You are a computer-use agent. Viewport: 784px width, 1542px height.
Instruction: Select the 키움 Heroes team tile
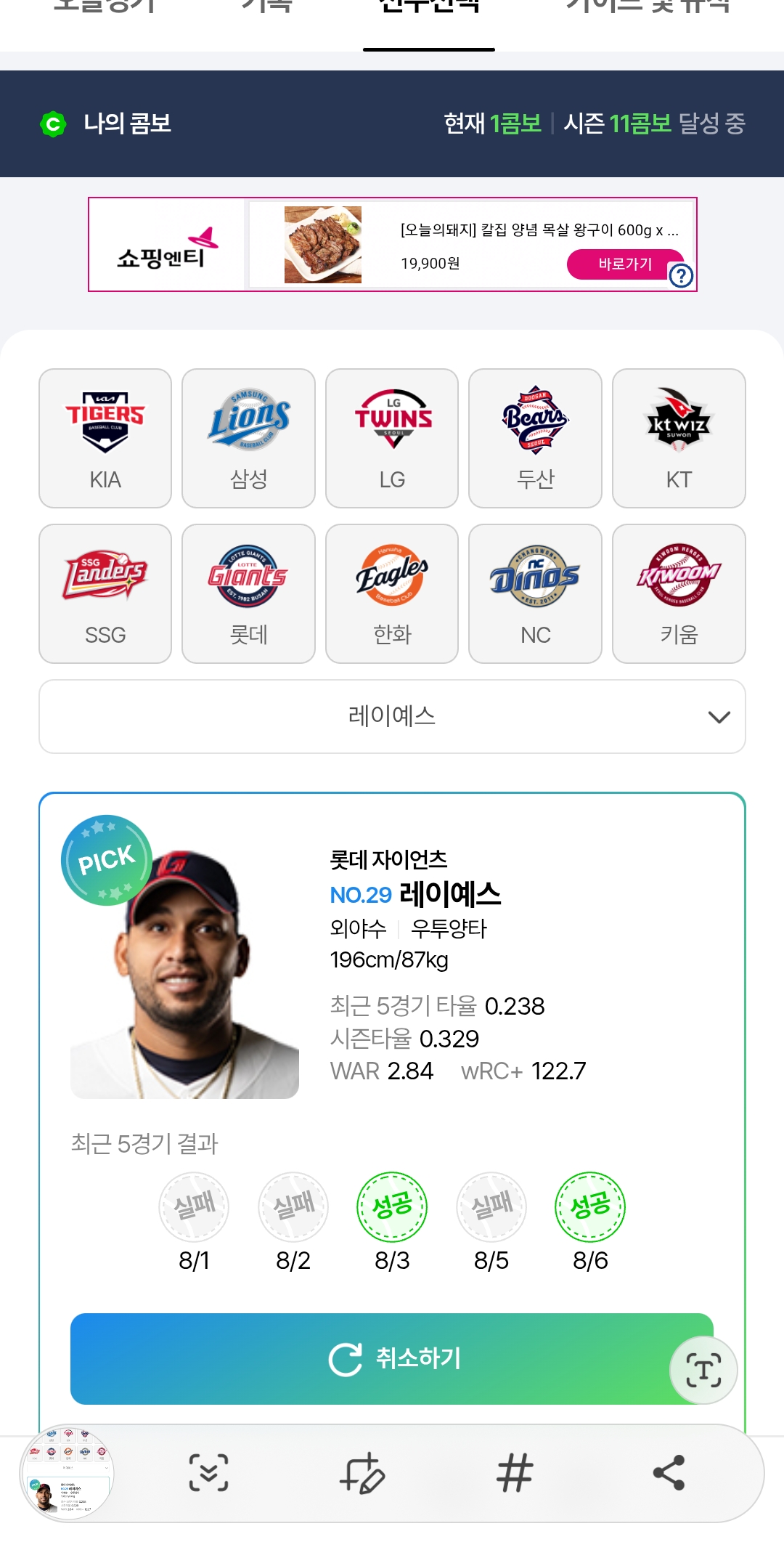pos(679,593)
